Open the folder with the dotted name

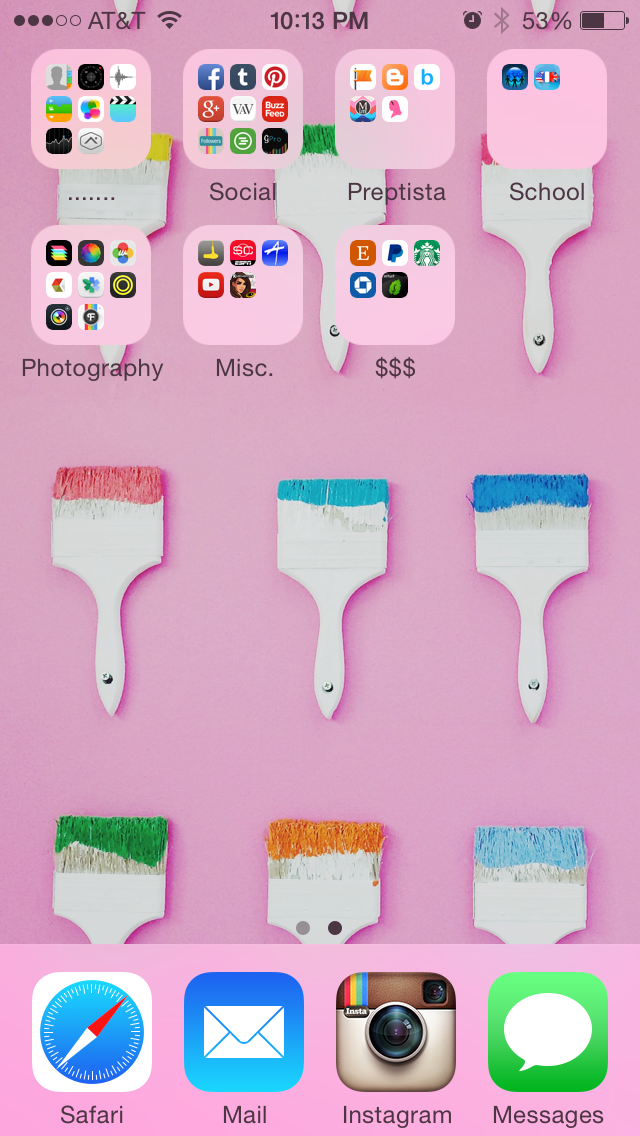(x=91, y=109)
